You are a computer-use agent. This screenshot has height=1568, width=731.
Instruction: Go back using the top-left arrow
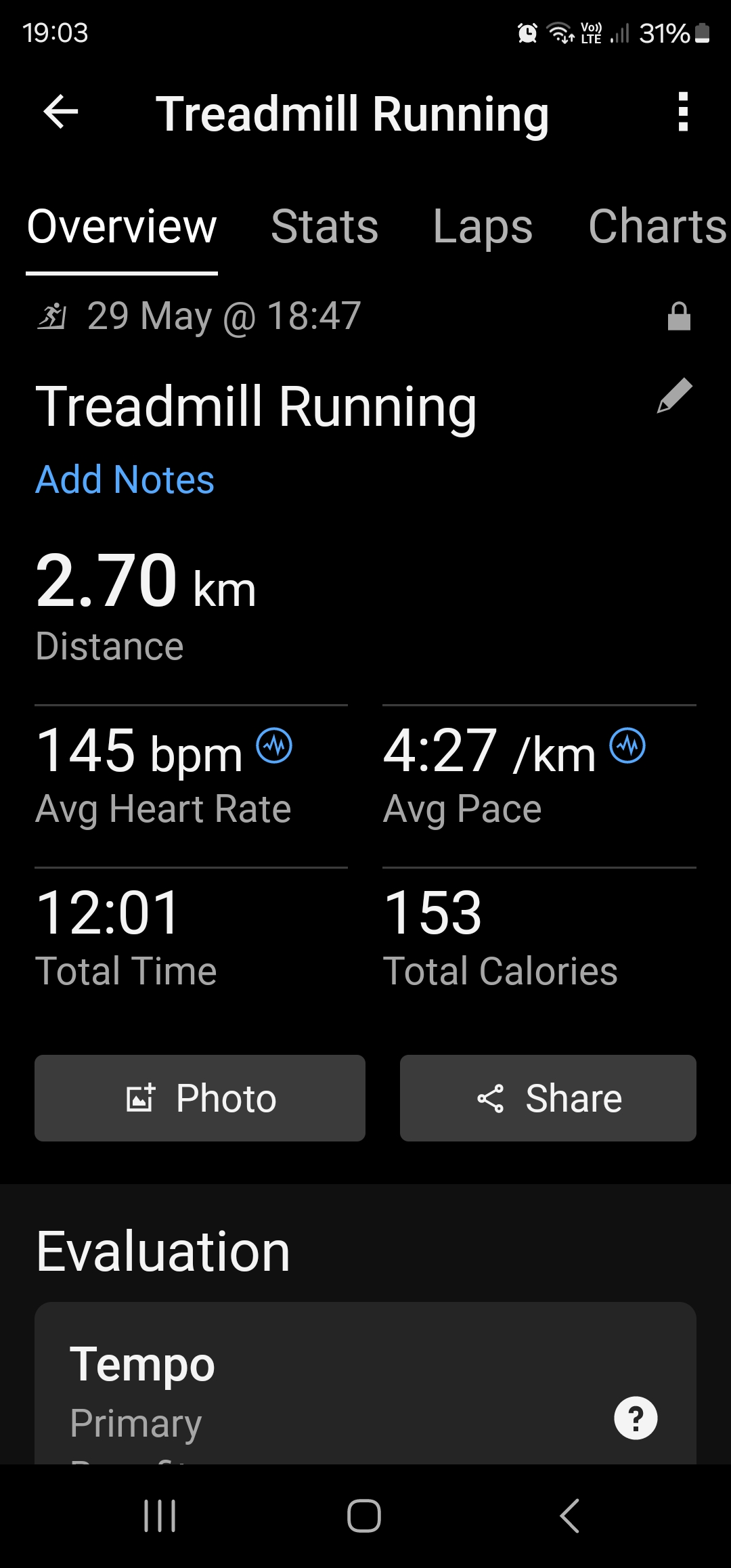(x=61, y=112)
